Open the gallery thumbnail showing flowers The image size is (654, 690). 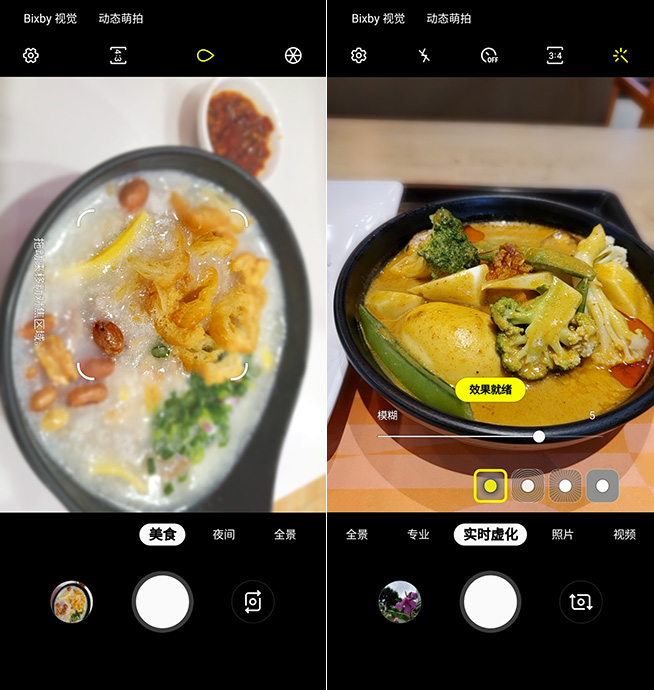tap(400, 602)
